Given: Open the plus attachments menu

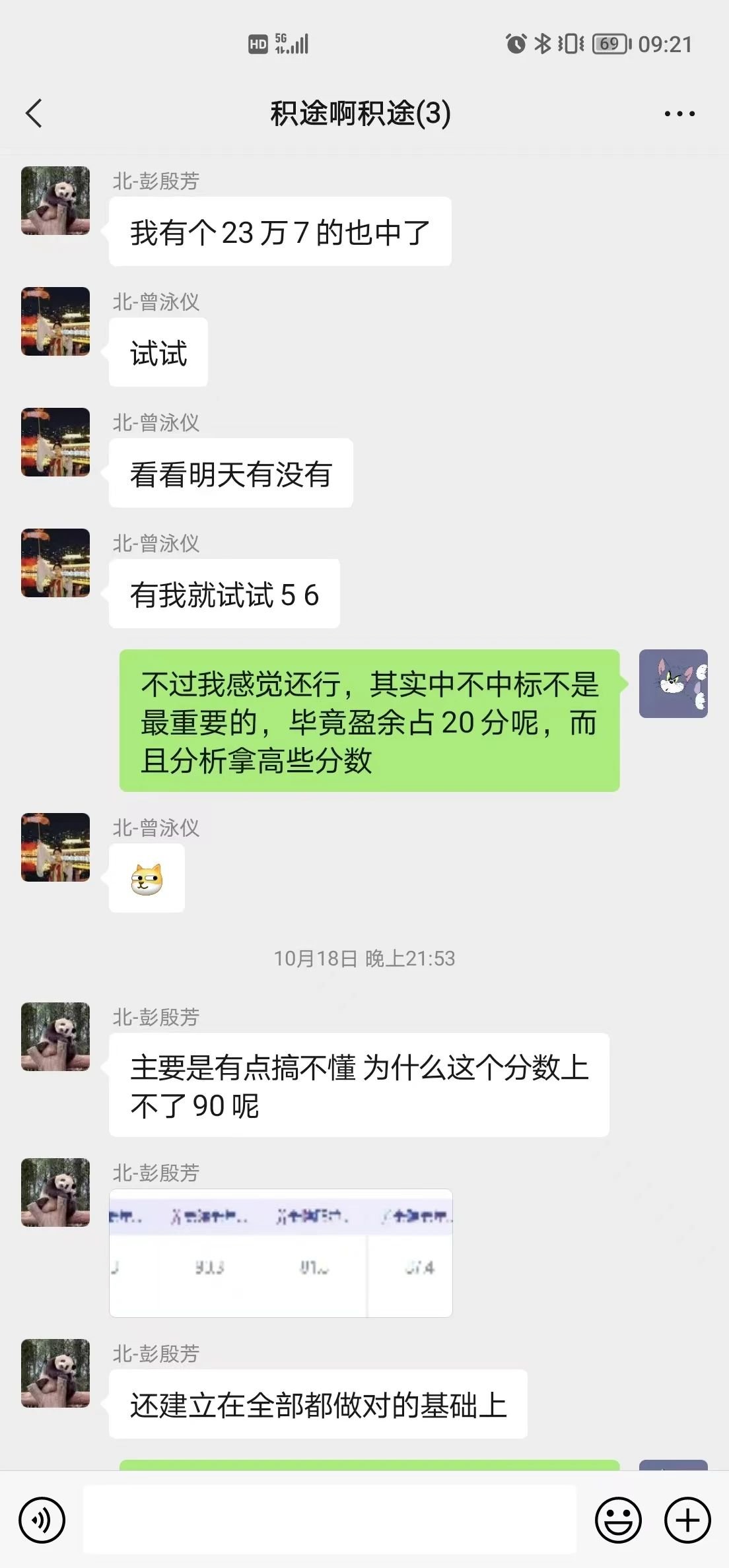Looking at the screenshot, I should pos(687,1520).
